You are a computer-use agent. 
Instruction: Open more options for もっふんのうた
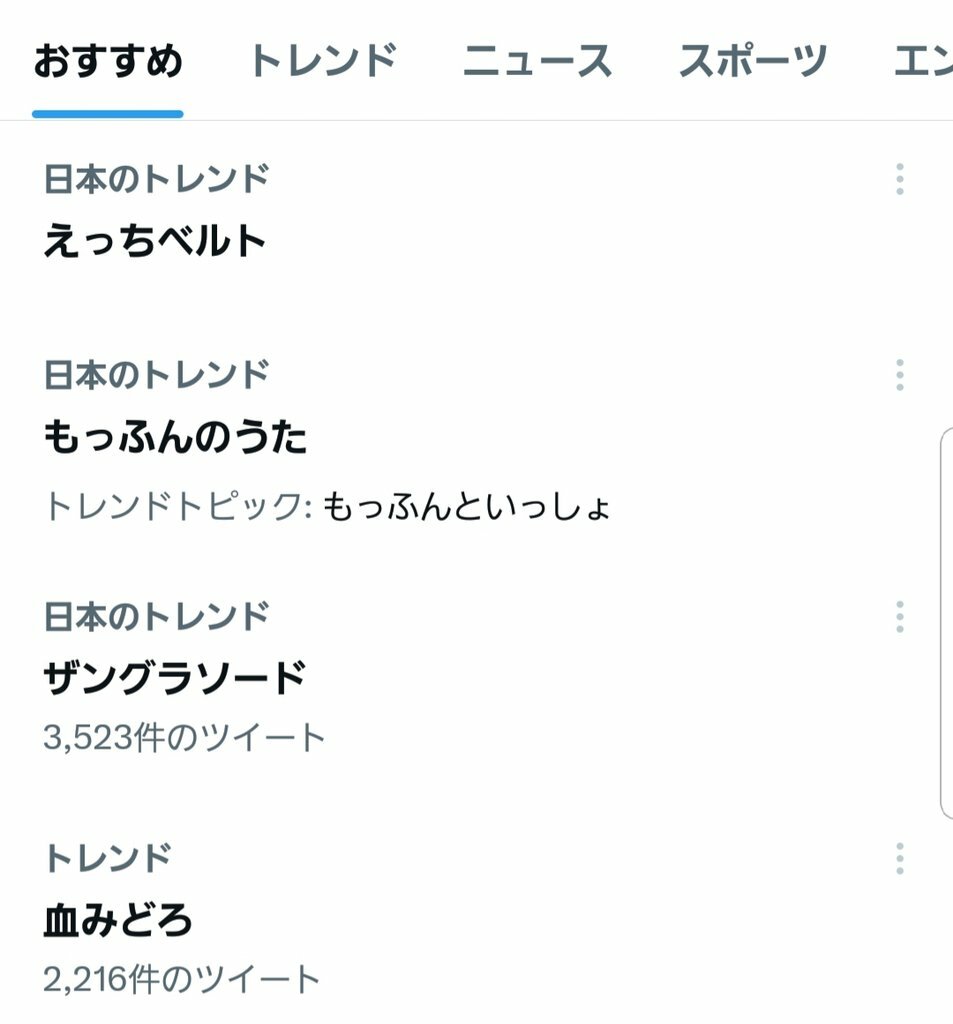899,375
